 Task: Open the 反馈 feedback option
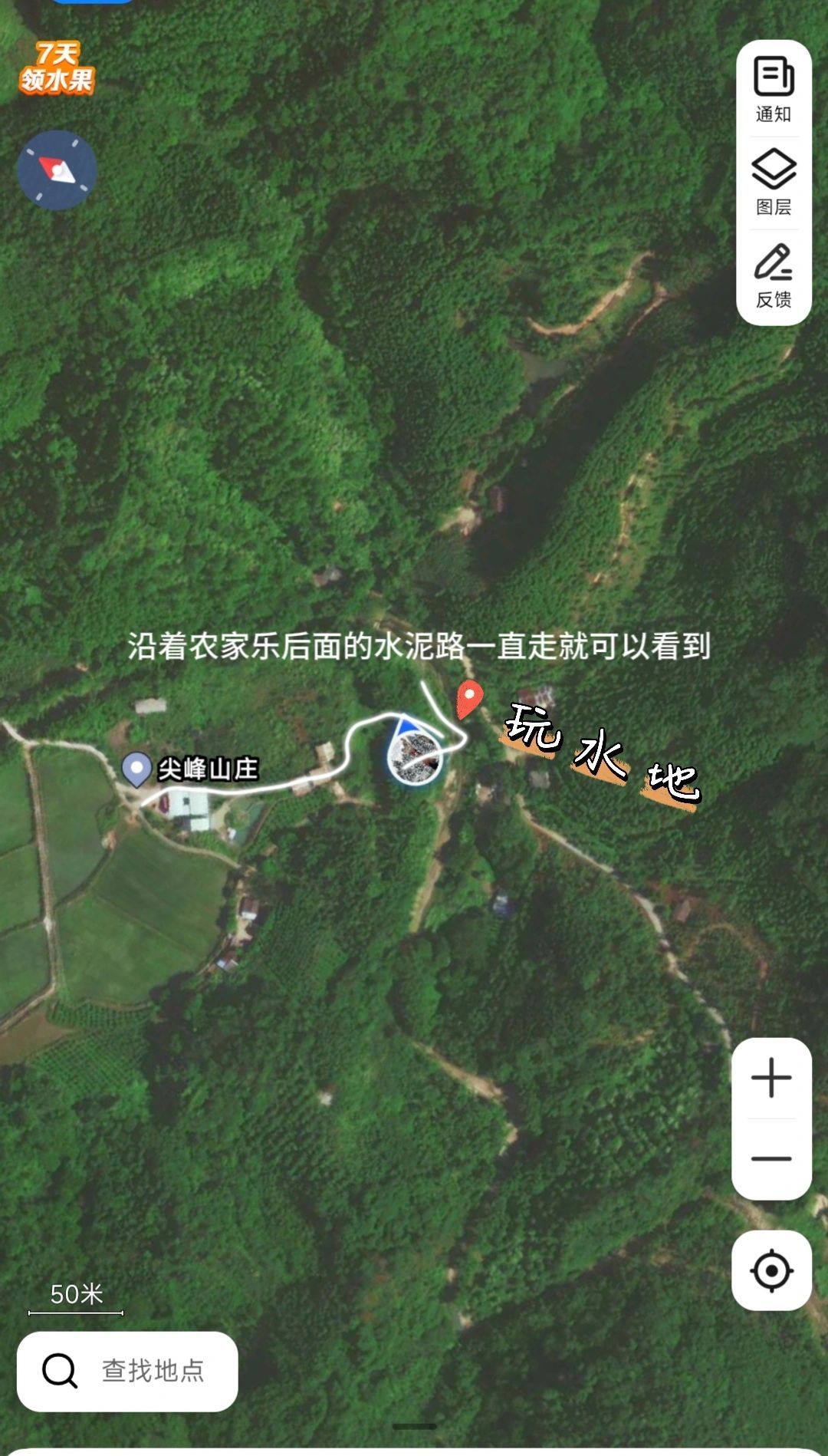click(x=774, y=276)
